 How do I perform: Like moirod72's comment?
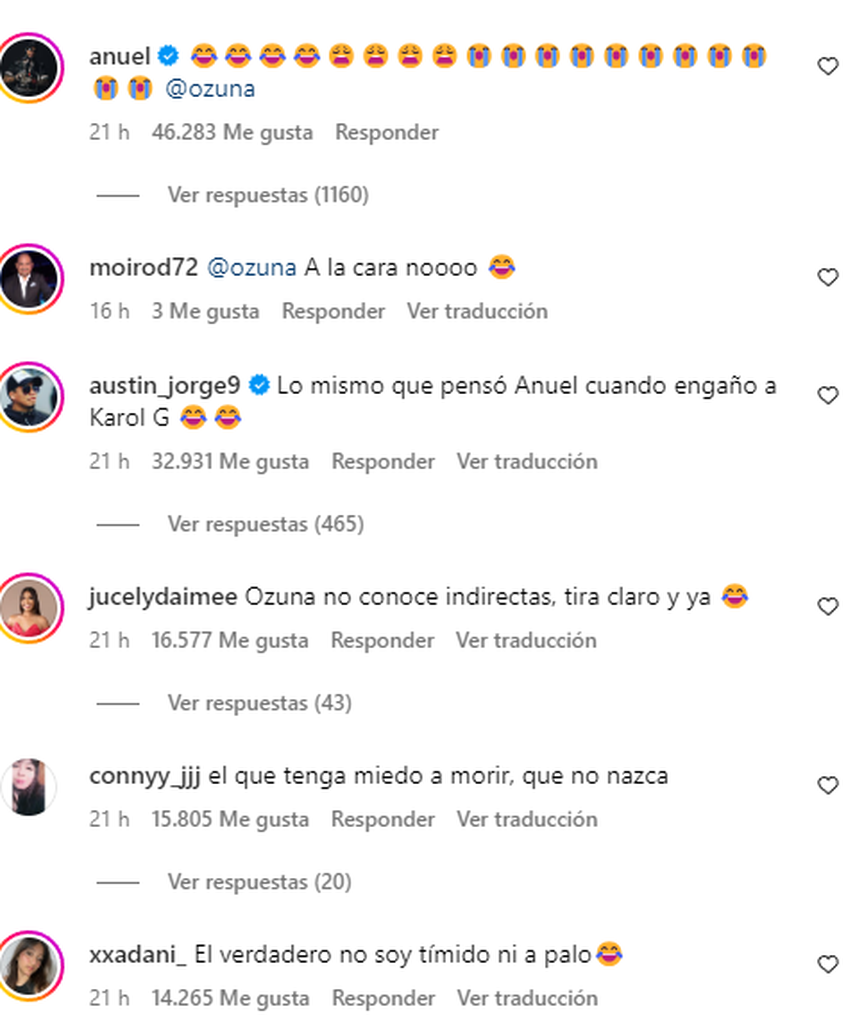coord(828,278)
